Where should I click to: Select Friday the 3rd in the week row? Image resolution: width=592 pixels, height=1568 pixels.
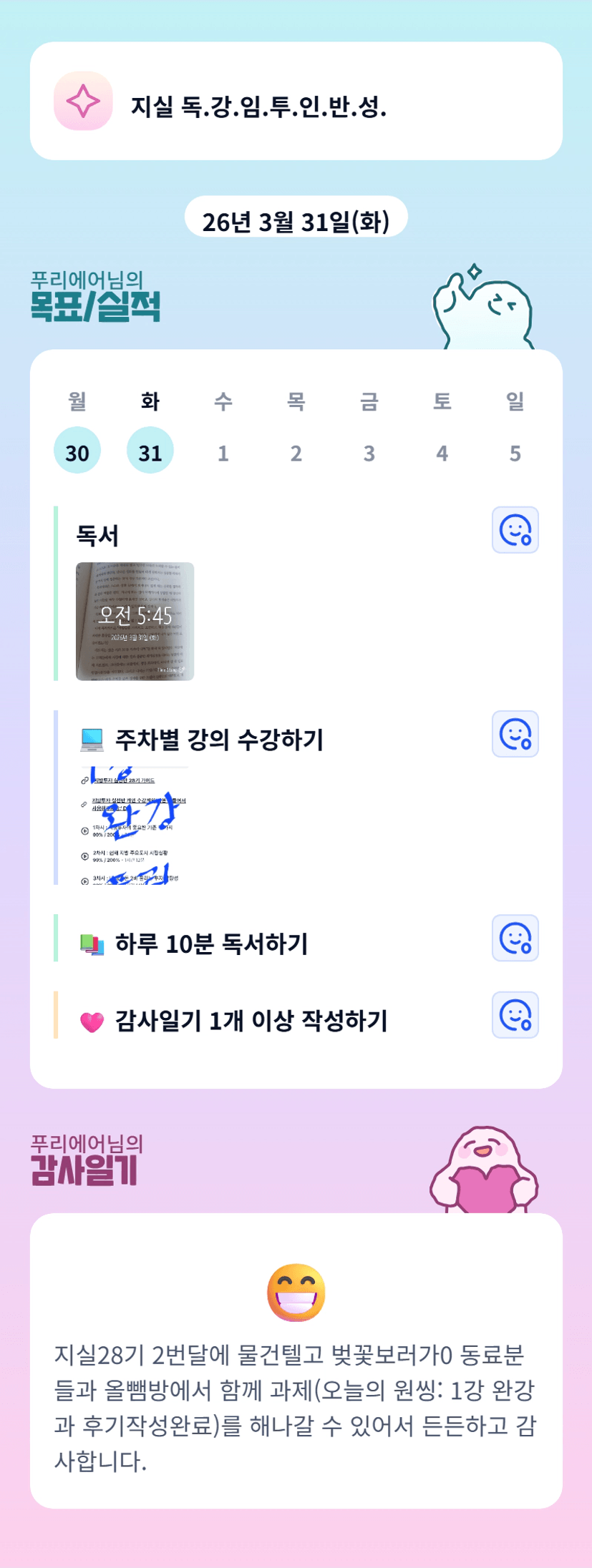click(369, 452)
